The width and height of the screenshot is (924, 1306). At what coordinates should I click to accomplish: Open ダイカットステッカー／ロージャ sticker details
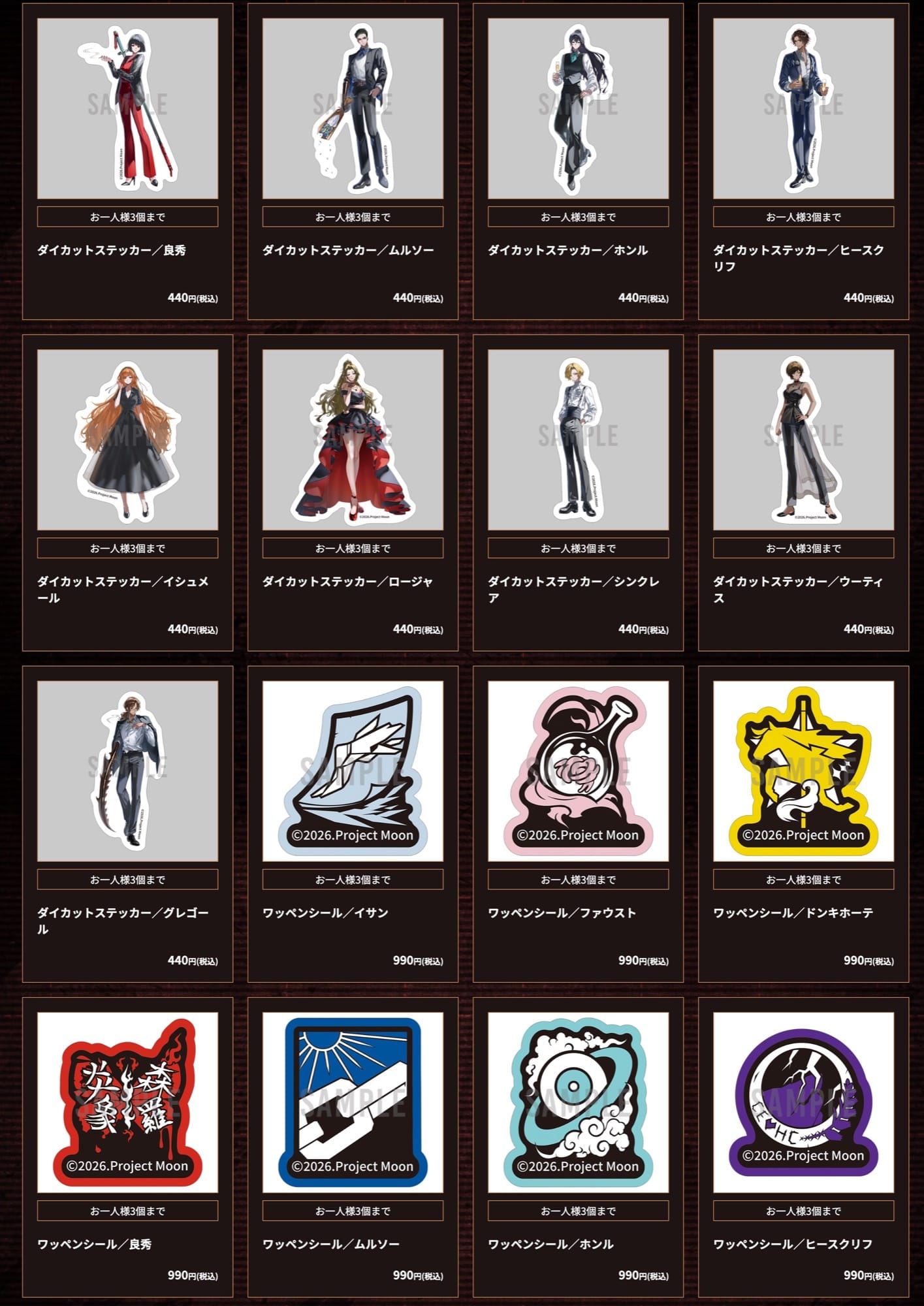(353, 439)
